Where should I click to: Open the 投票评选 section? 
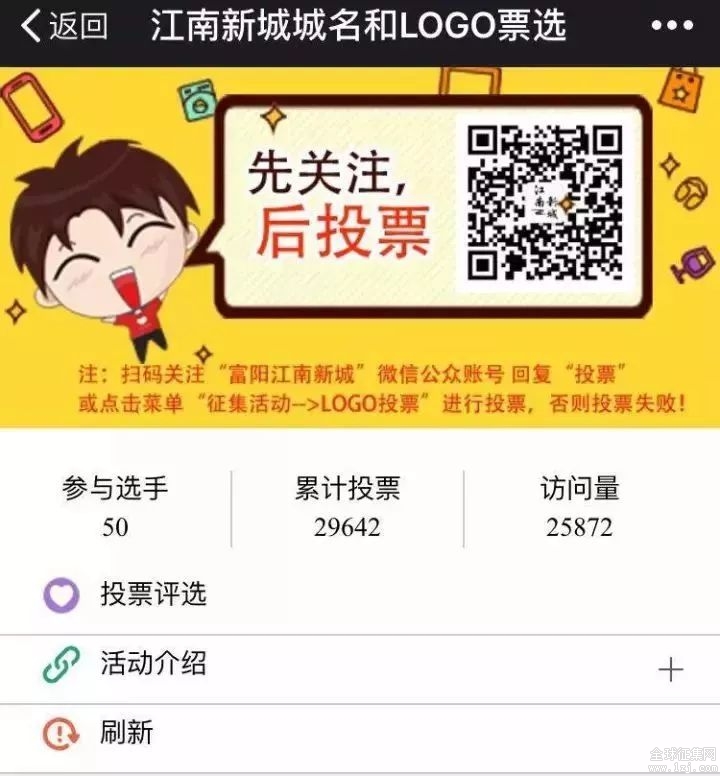click(152, 595)
